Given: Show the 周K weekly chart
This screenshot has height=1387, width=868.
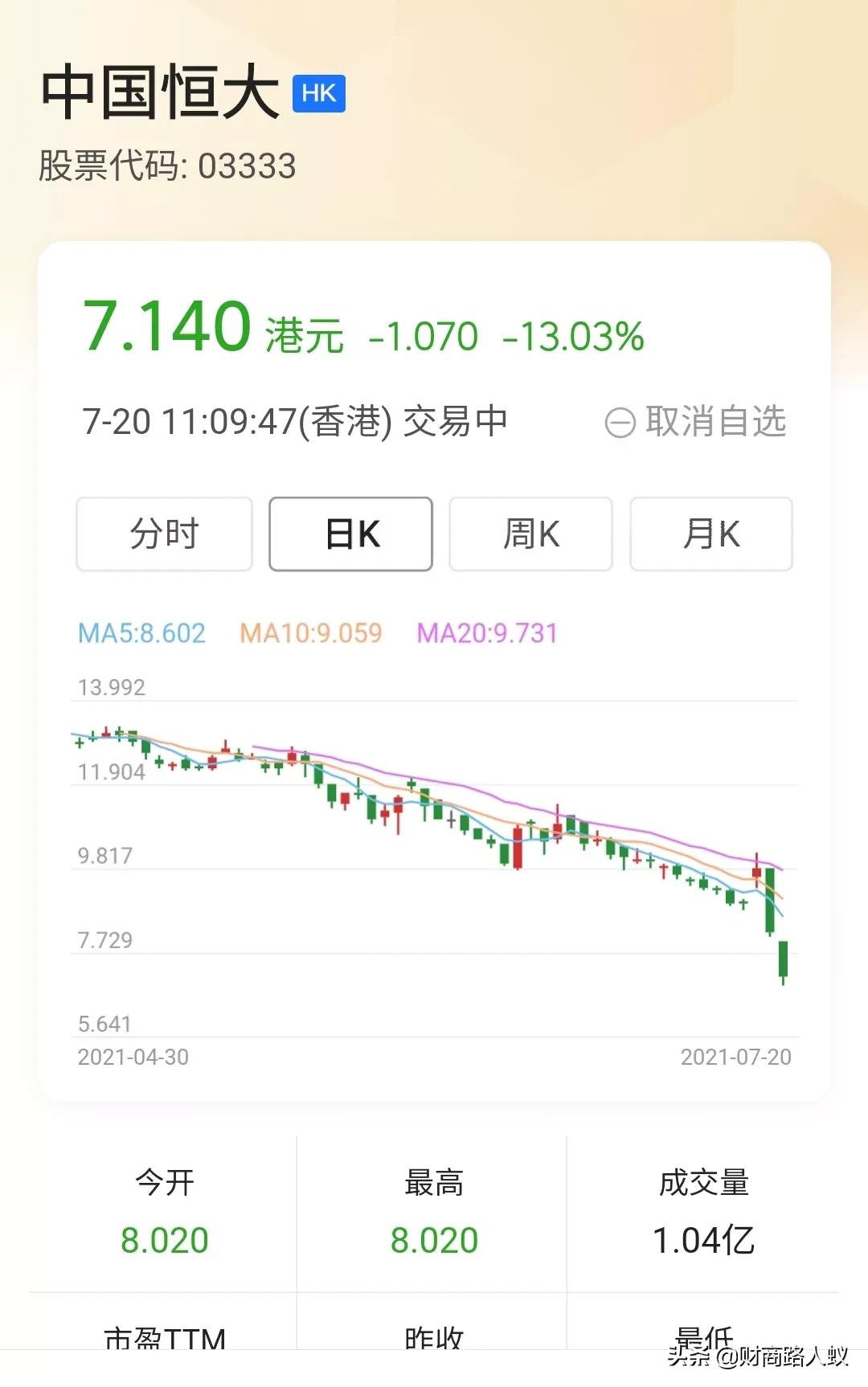Looking at the screenshot, I should [x=530, y=534].
